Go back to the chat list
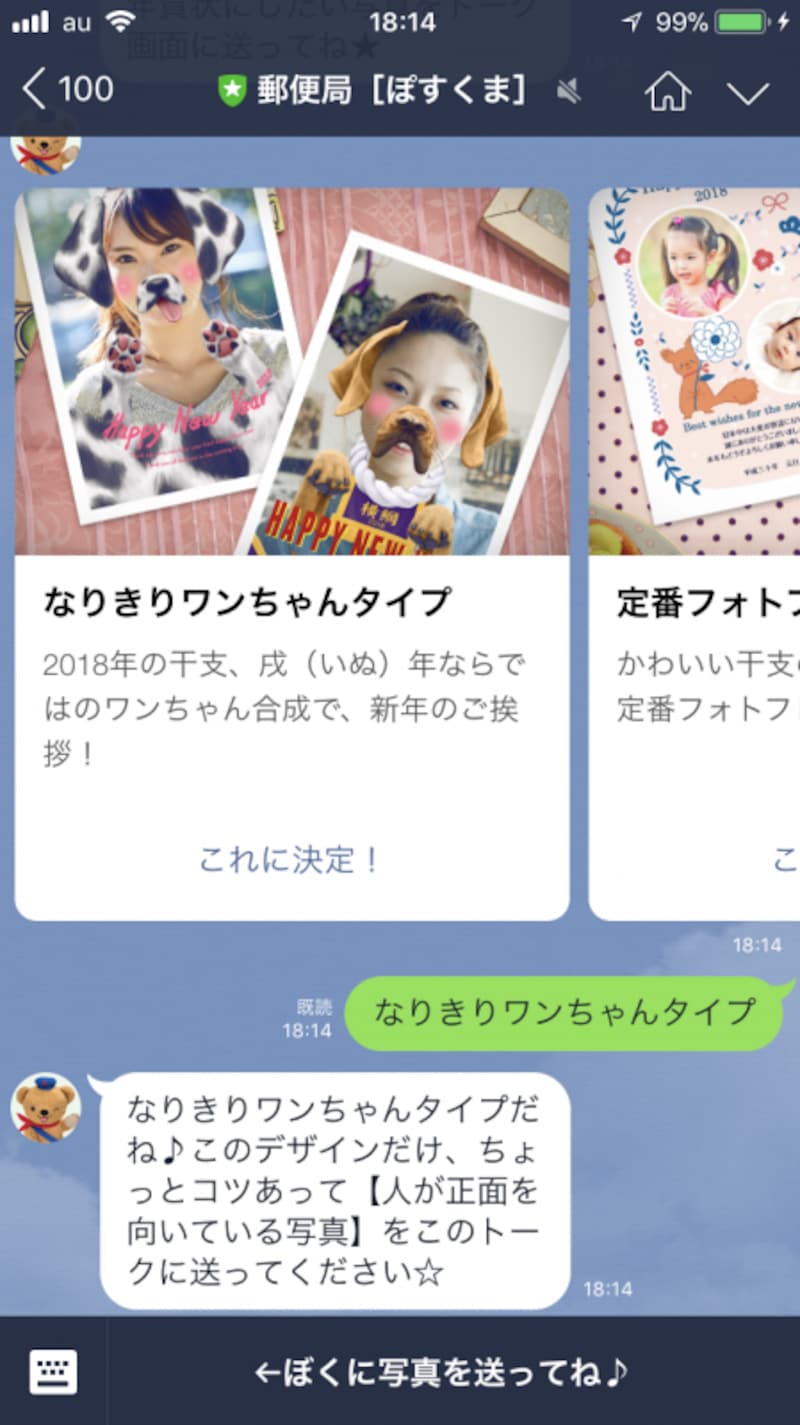The width and height of the screenshot is (800, 1425). coord(65,91)
